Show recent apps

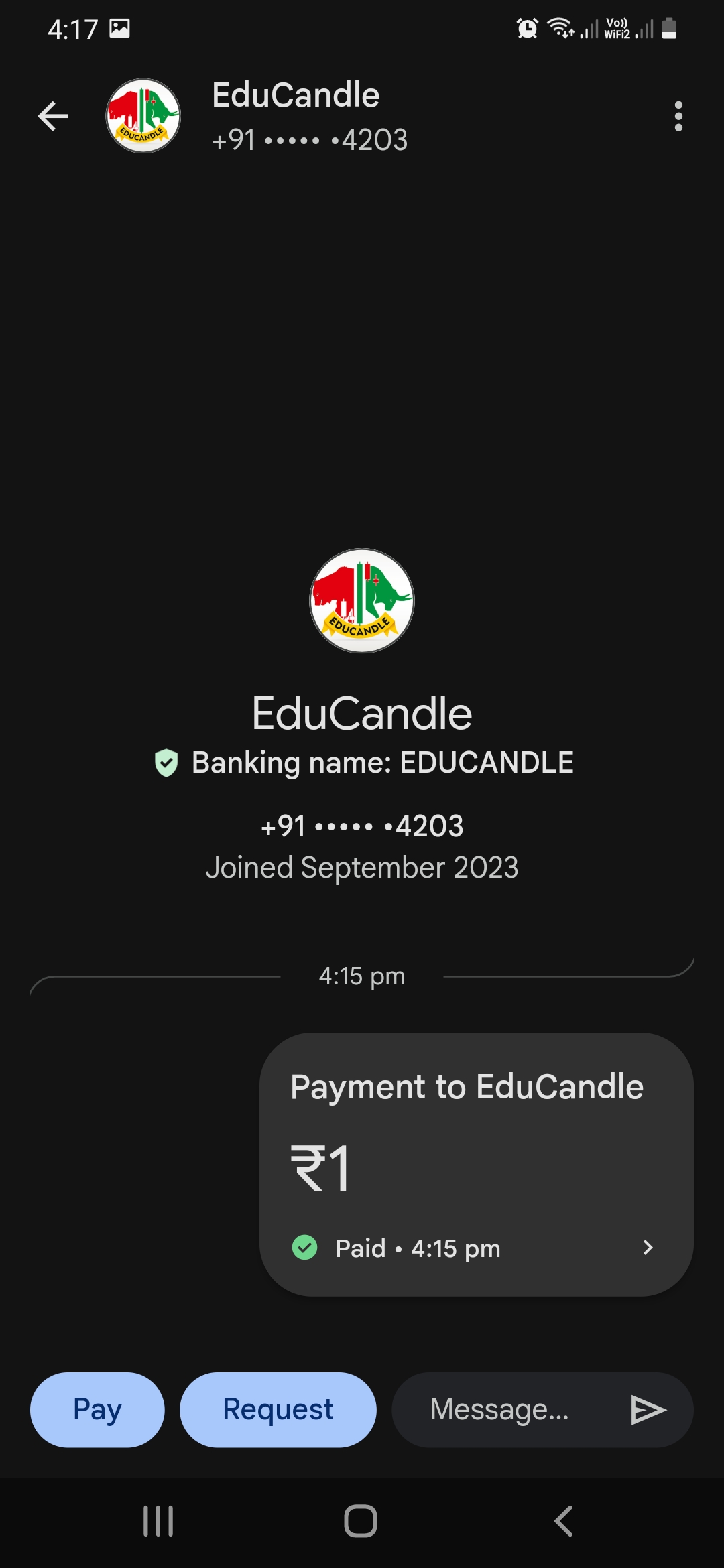click(x=159, y=1521)
